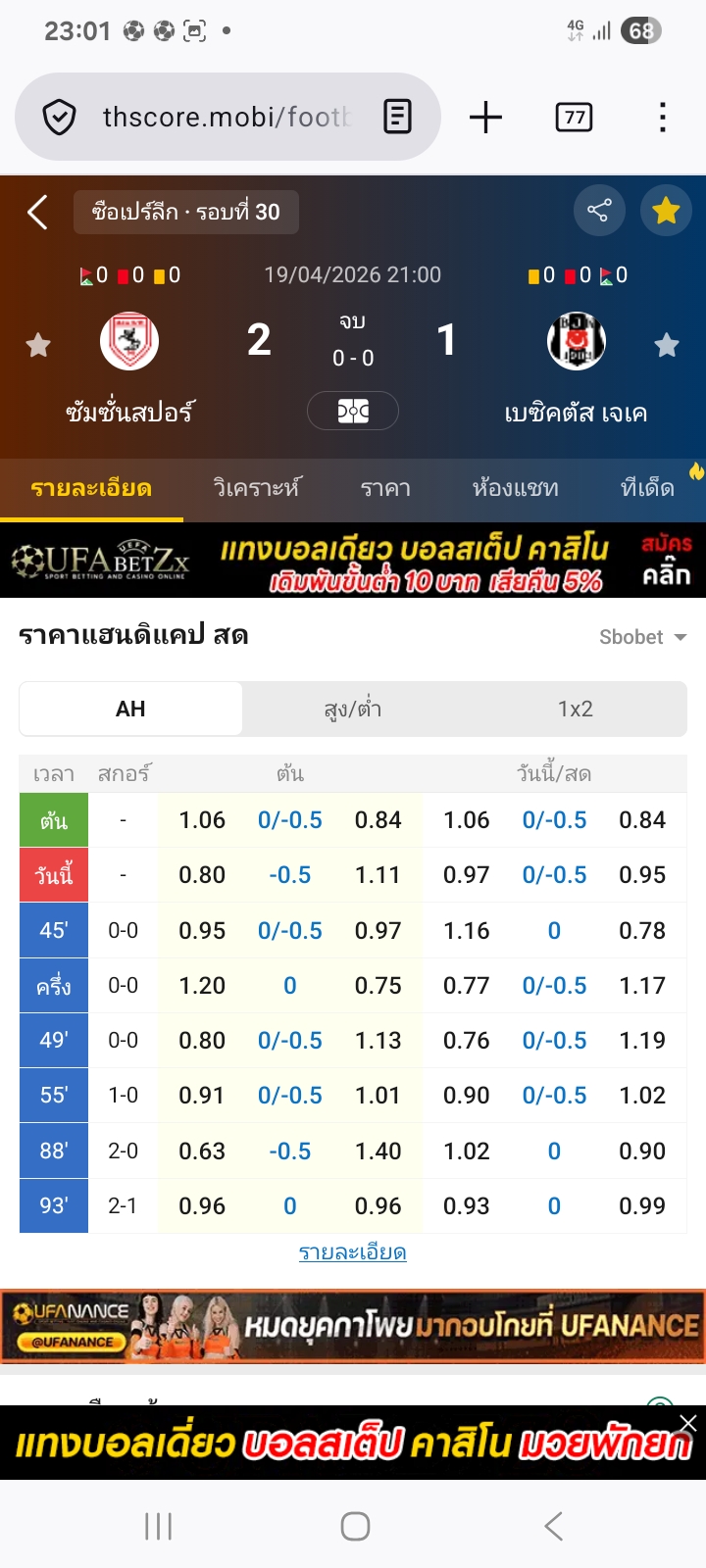Open the รายละเอียด link under the odds table

[x=353, y=1252]
